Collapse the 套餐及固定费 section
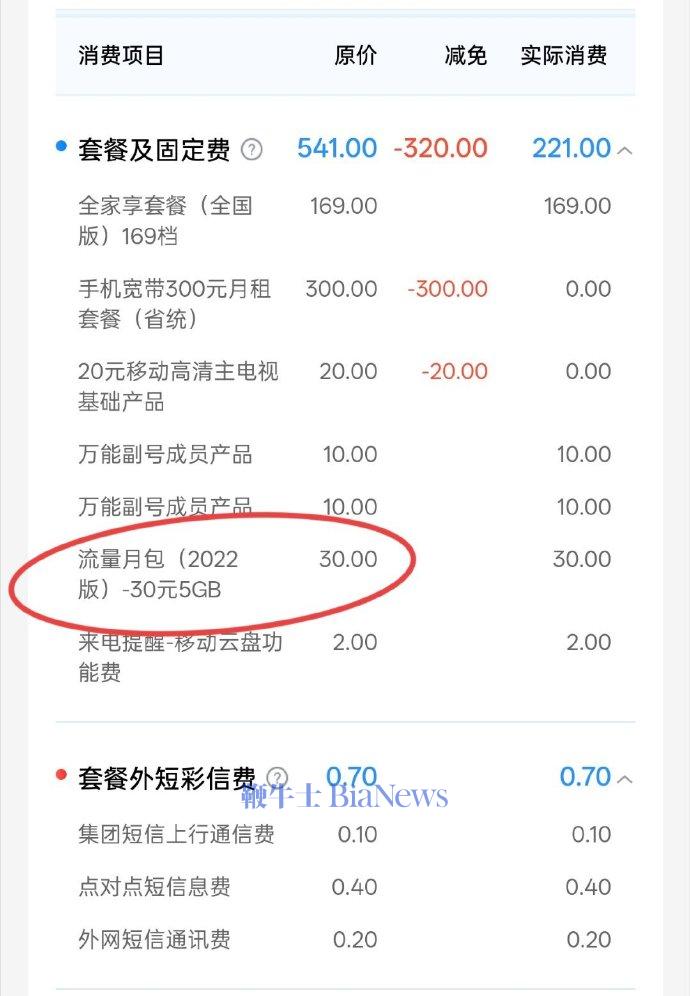The width and height of the screenshot is (690, 996). pyautogui.click(x=626, y=150)
